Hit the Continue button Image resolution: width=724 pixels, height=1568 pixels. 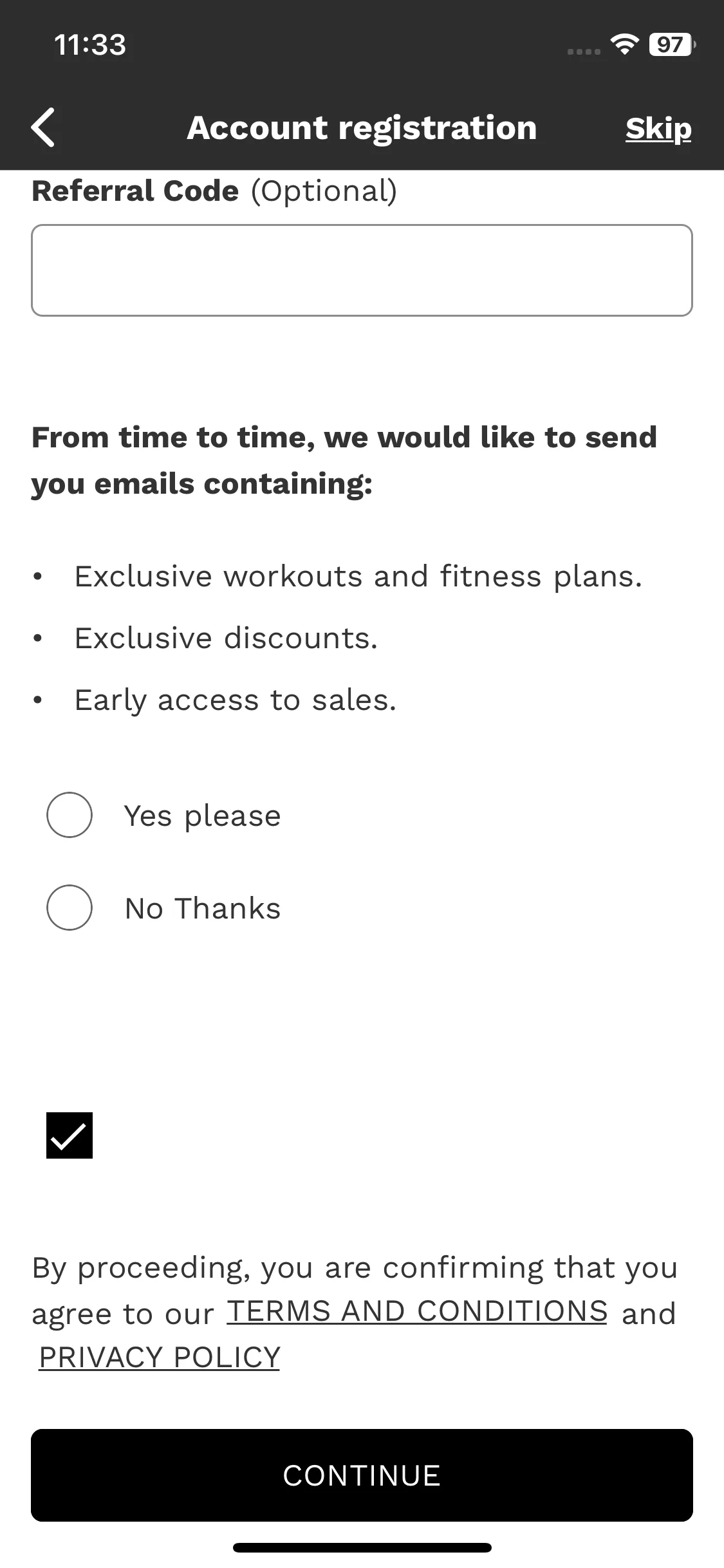click(x=362, y=1475)
